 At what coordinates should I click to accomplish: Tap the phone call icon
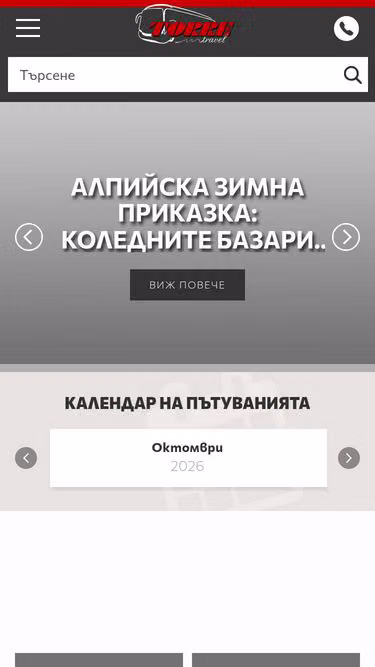[346, 29]
